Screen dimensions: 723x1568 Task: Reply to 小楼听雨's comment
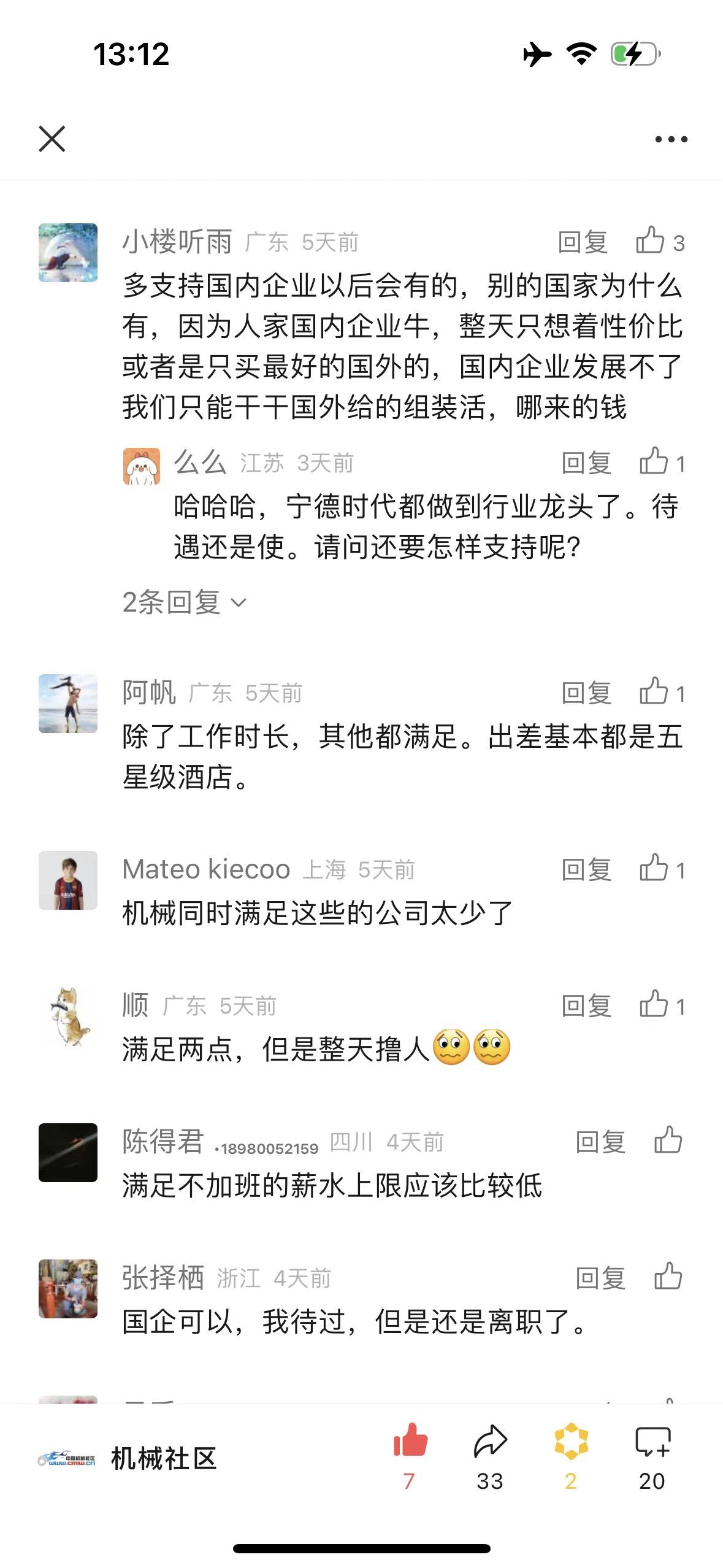pos(583,242)
